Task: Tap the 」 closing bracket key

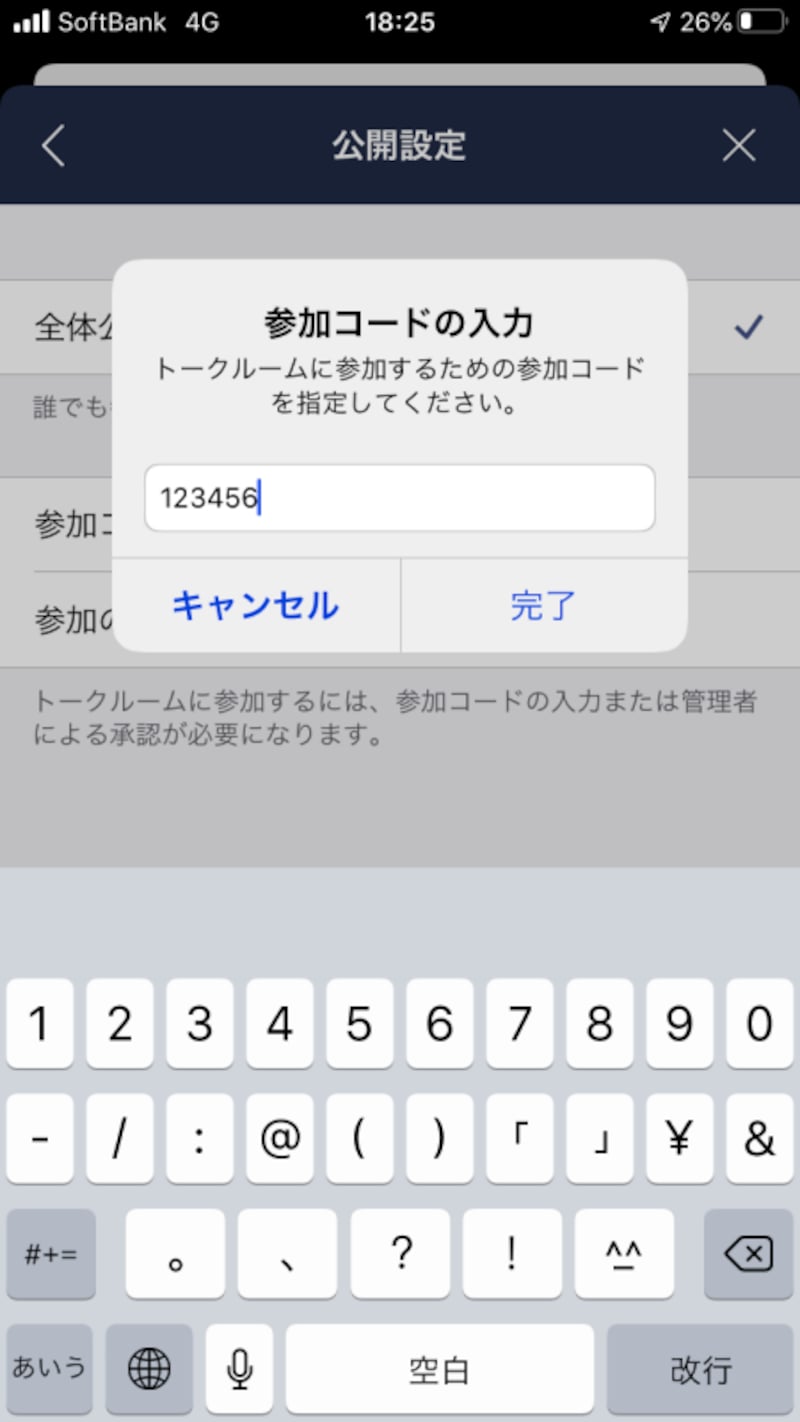Action: pos(600,1139)
